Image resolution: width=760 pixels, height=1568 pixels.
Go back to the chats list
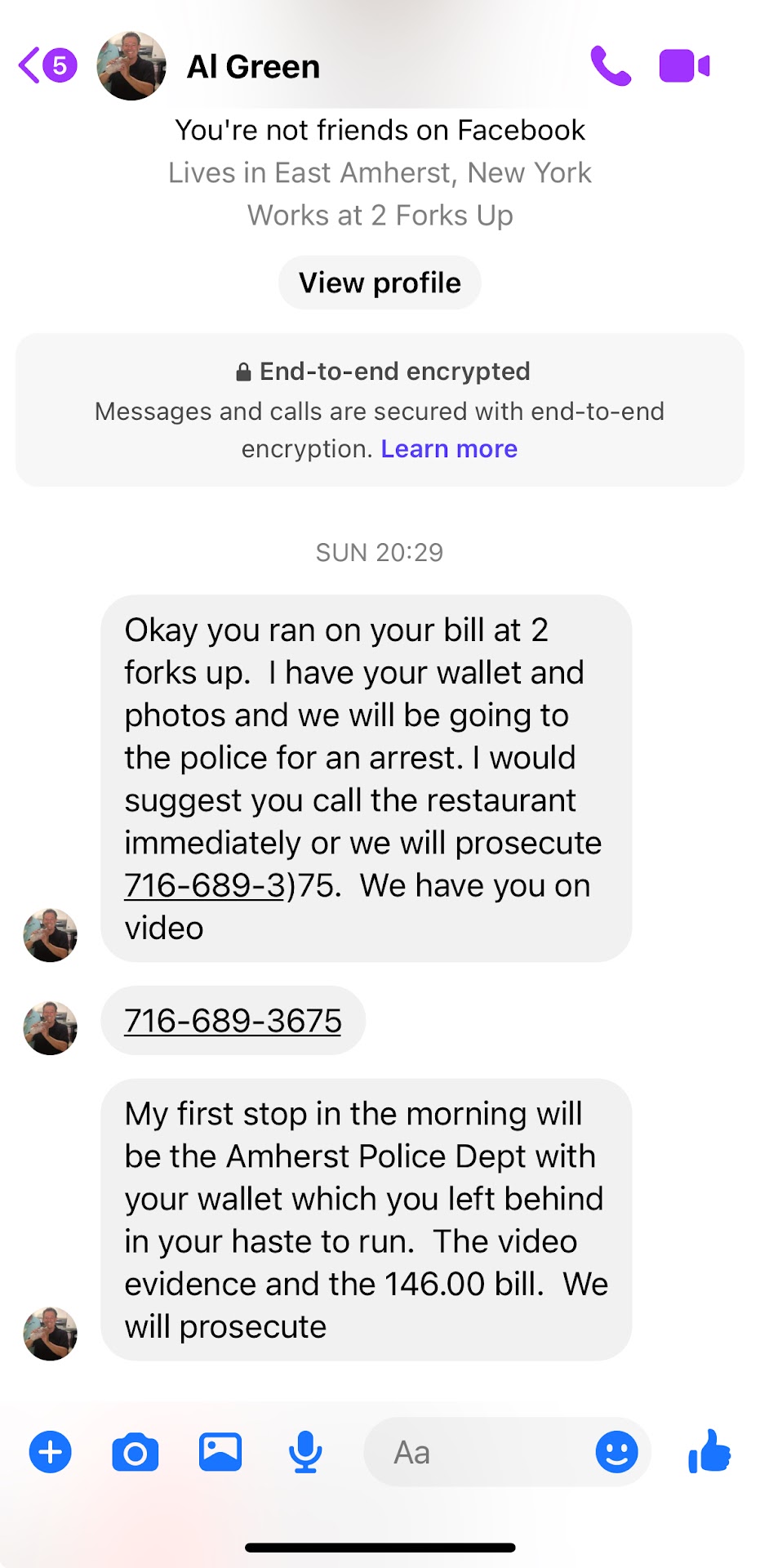click(45, 65)
